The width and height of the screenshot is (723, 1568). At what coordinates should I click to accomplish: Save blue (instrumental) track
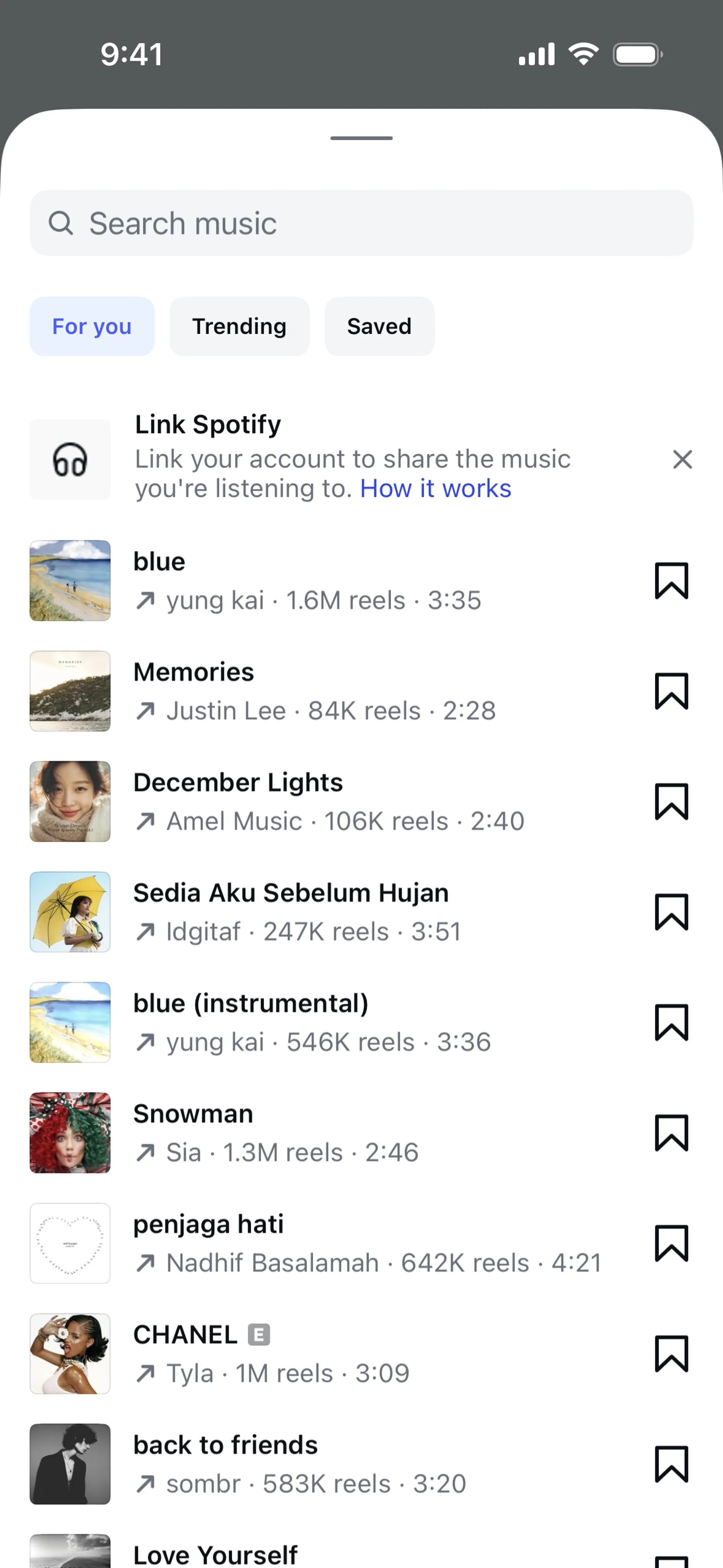pos(671,1022)
